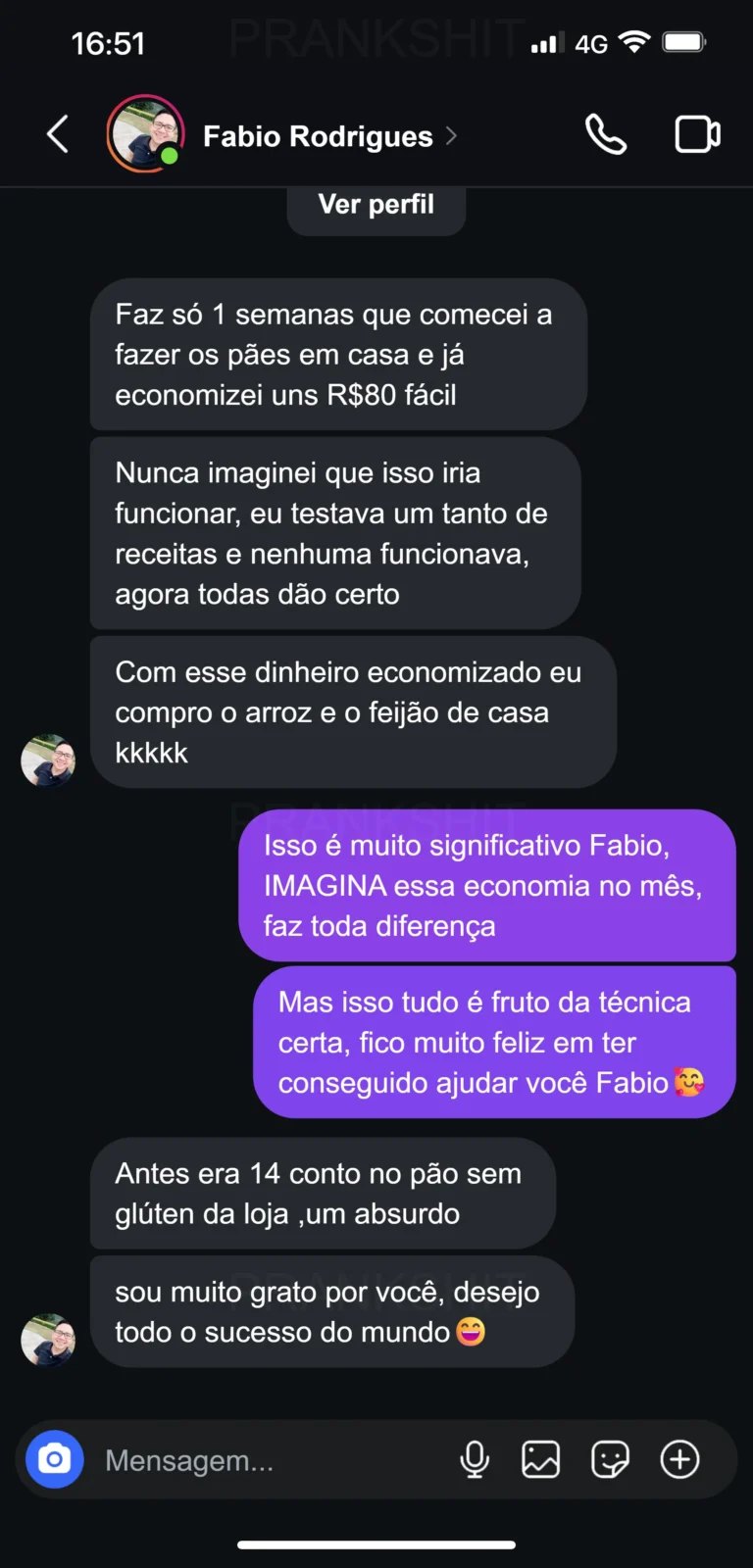
Task: Open Fabio Rodrigues chat details
Action: pyautogui.click(x=318, y=136)
